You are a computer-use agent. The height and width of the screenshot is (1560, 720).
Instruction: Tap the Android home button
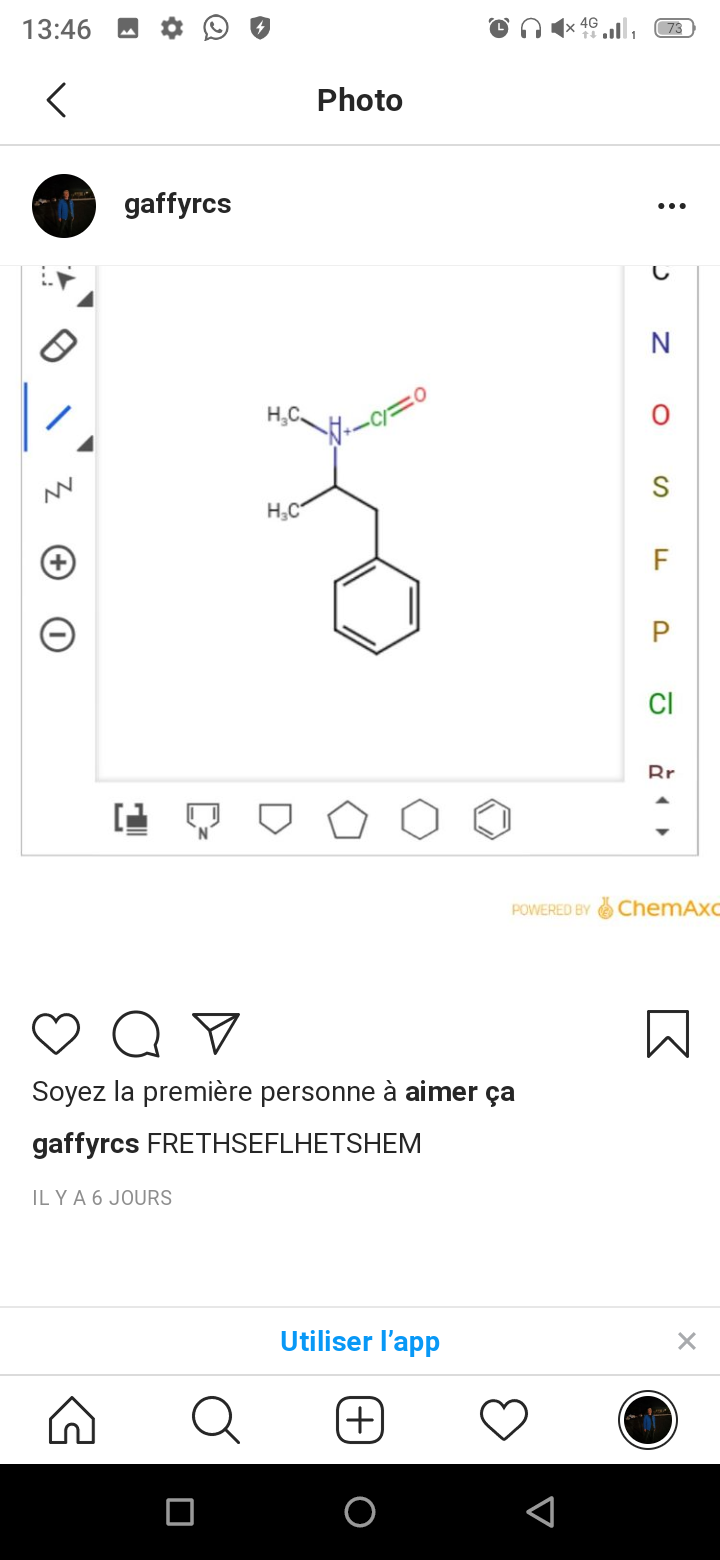point(360,1512)
